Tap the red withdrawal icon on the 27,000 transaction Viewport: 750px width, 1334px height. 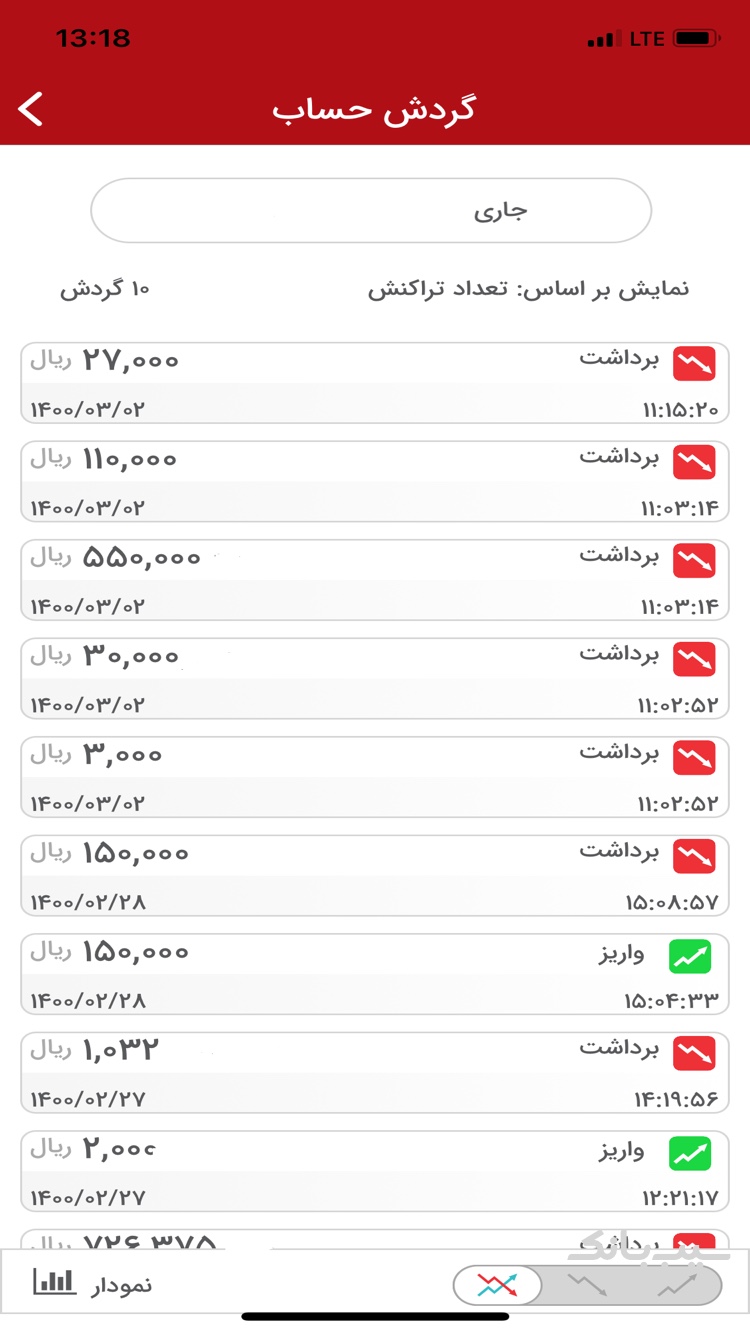tap(694, 363)
